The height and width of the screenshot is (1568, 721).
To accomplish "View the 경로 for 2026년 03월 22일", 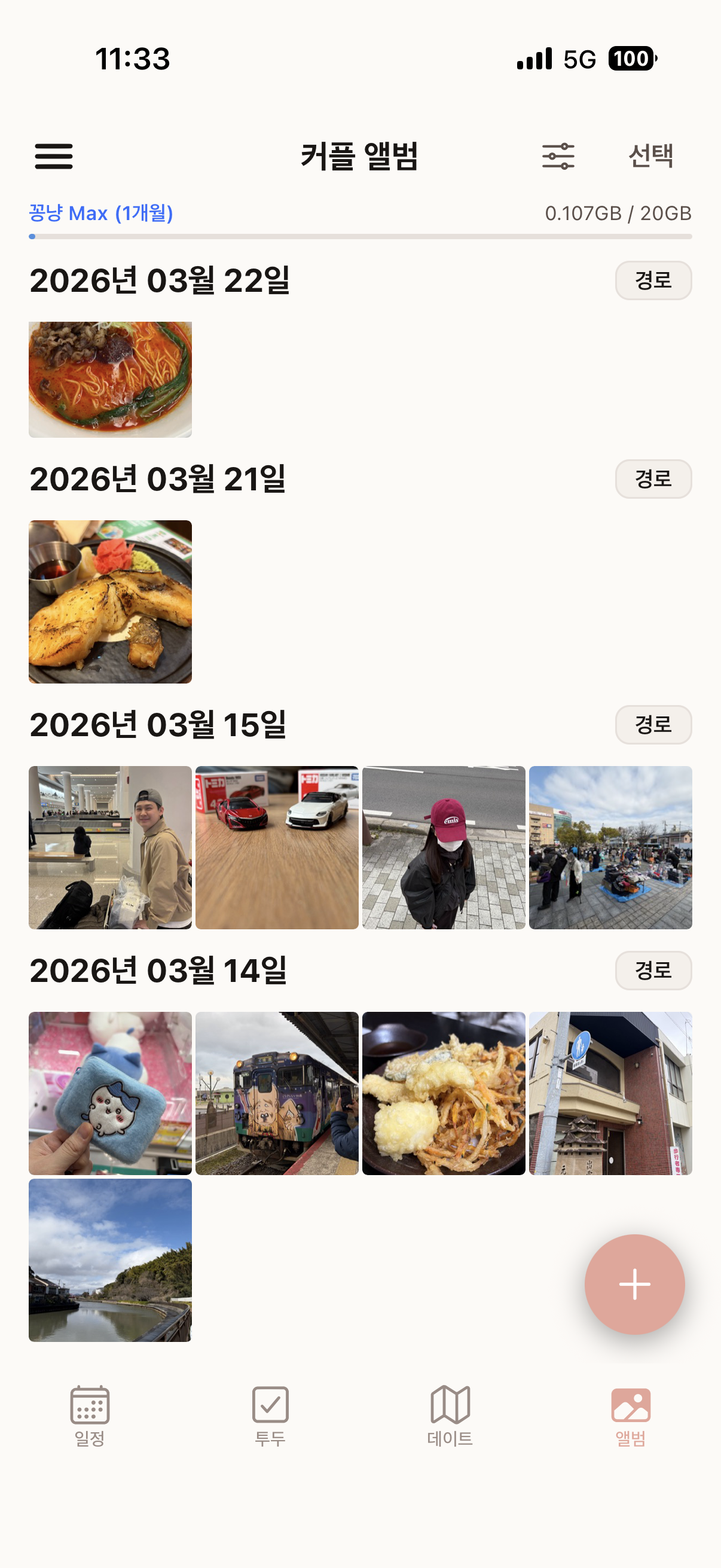I will [653, 280].
